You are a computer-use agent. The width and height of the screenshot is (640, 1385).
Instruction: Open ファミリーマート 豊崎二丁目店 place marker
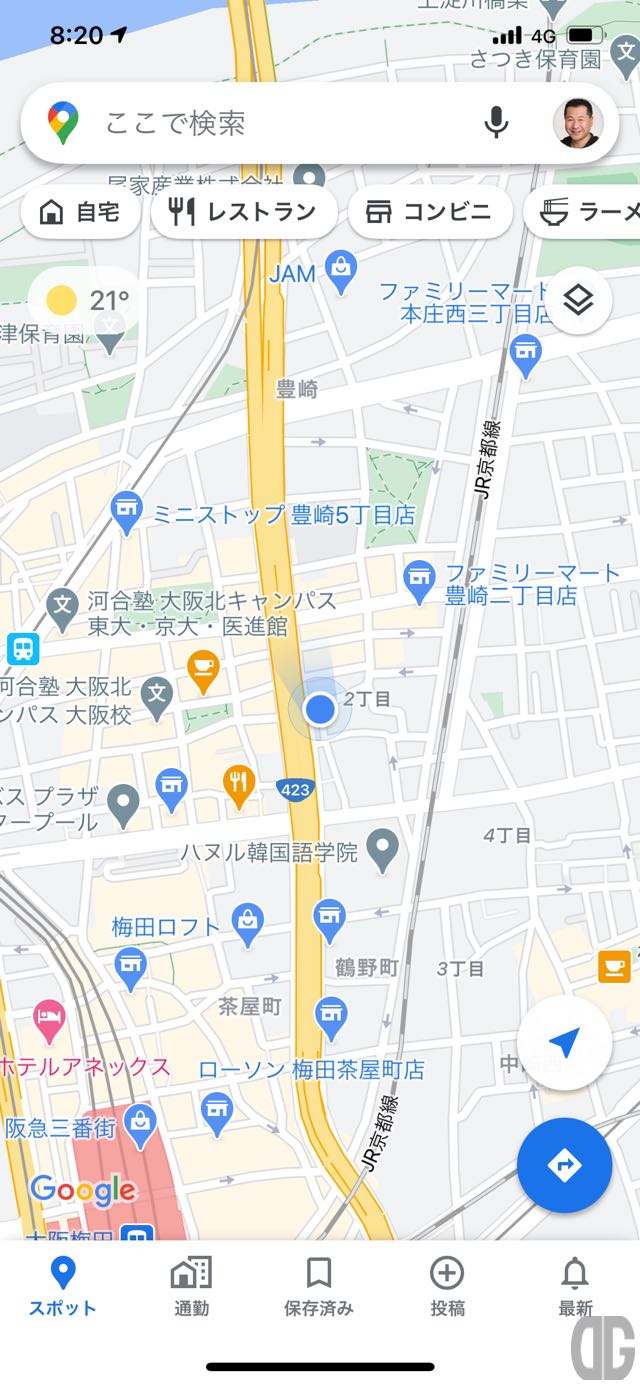(x=419, y=578)
